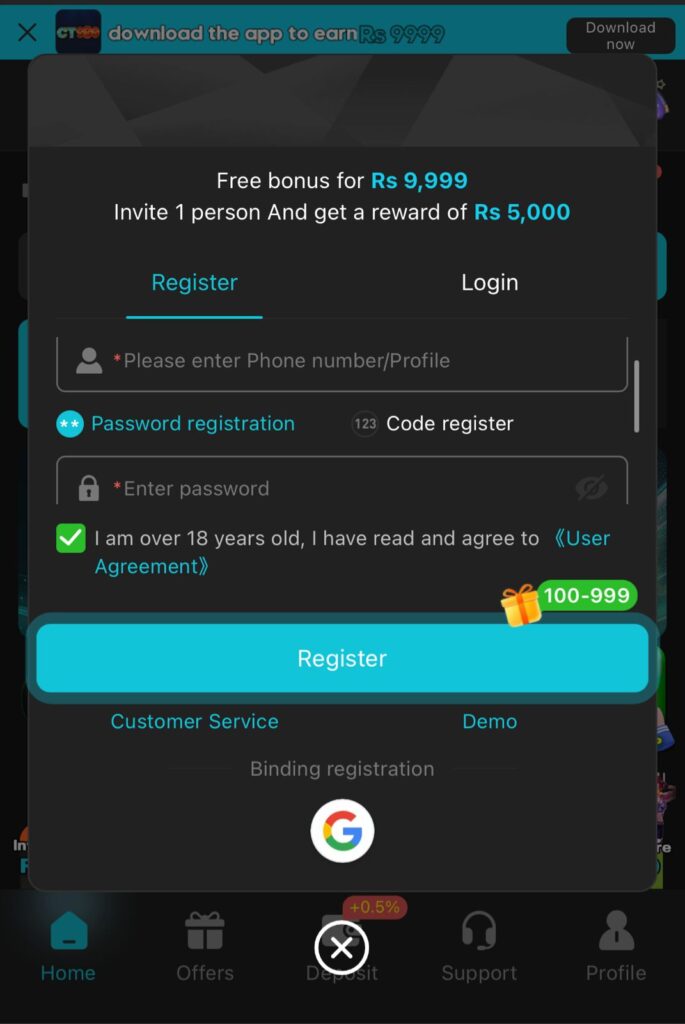Image resolution: width=685 pixels, height=1024 pixels.
Task: Close the registration dialog
Action: 341,947
